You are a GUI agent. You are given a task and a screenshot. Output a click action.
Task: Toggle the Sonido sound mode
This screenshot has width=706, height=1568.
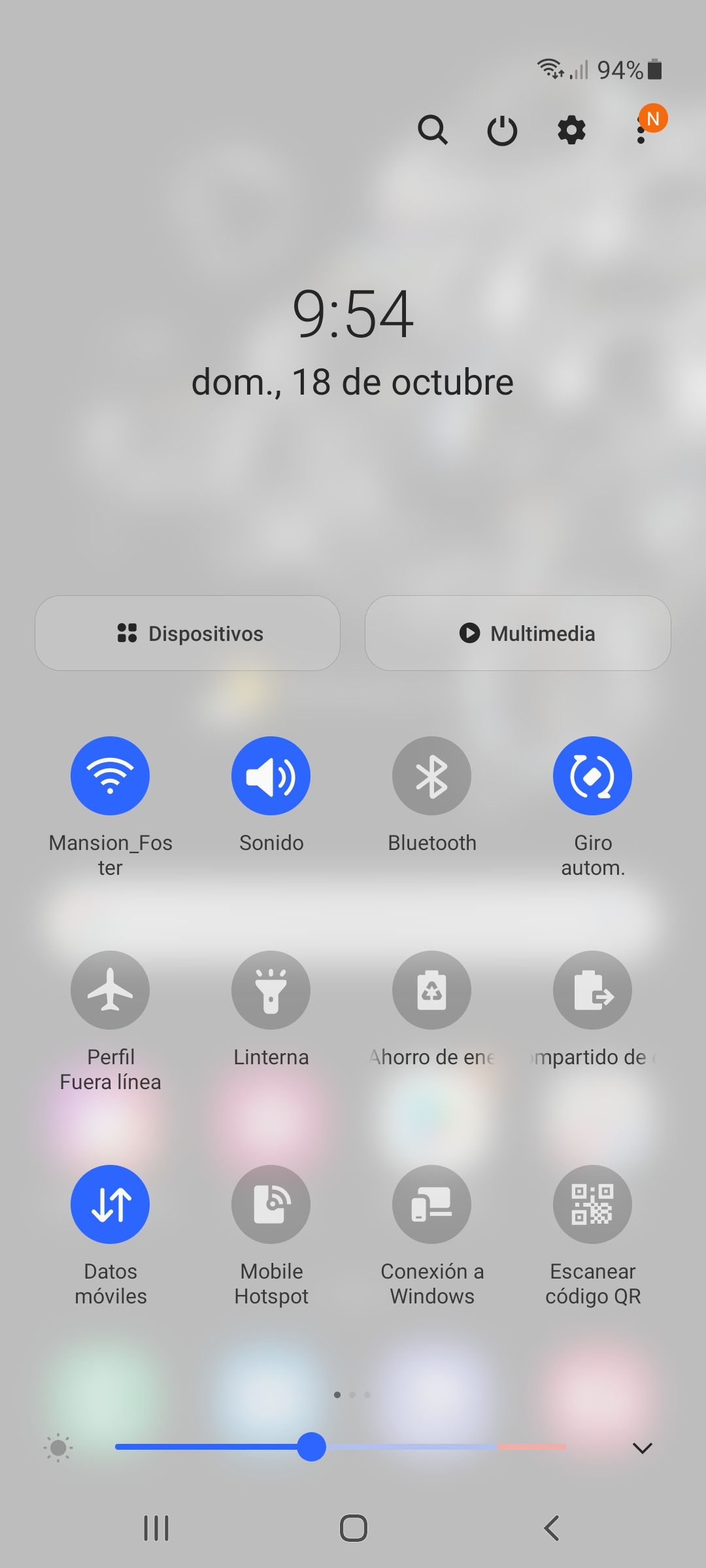[x=271, y=776]
